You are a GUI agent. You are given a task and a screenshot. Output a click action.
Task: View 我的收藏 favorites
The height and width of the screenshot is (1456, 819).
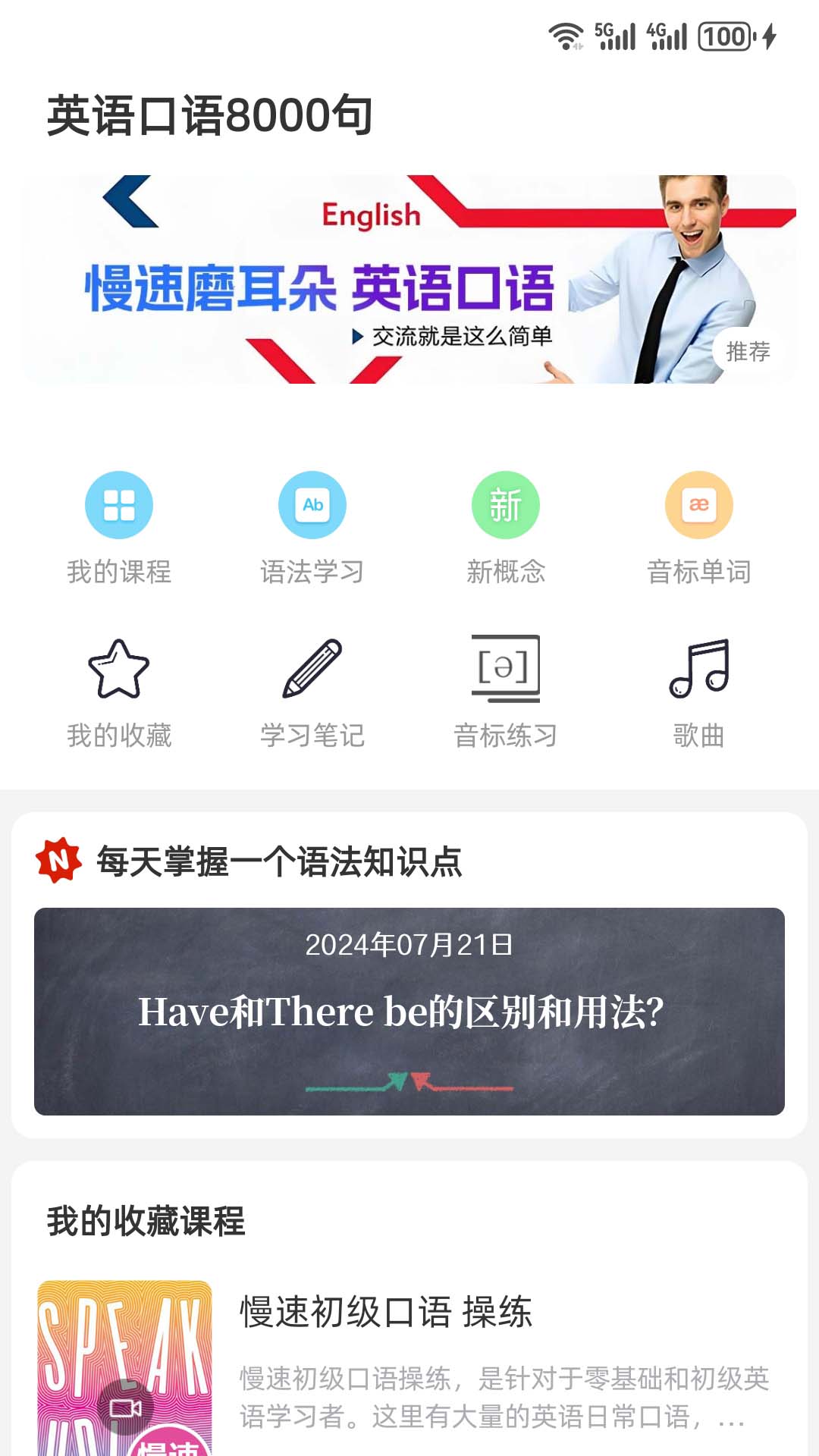click(119, 692)
